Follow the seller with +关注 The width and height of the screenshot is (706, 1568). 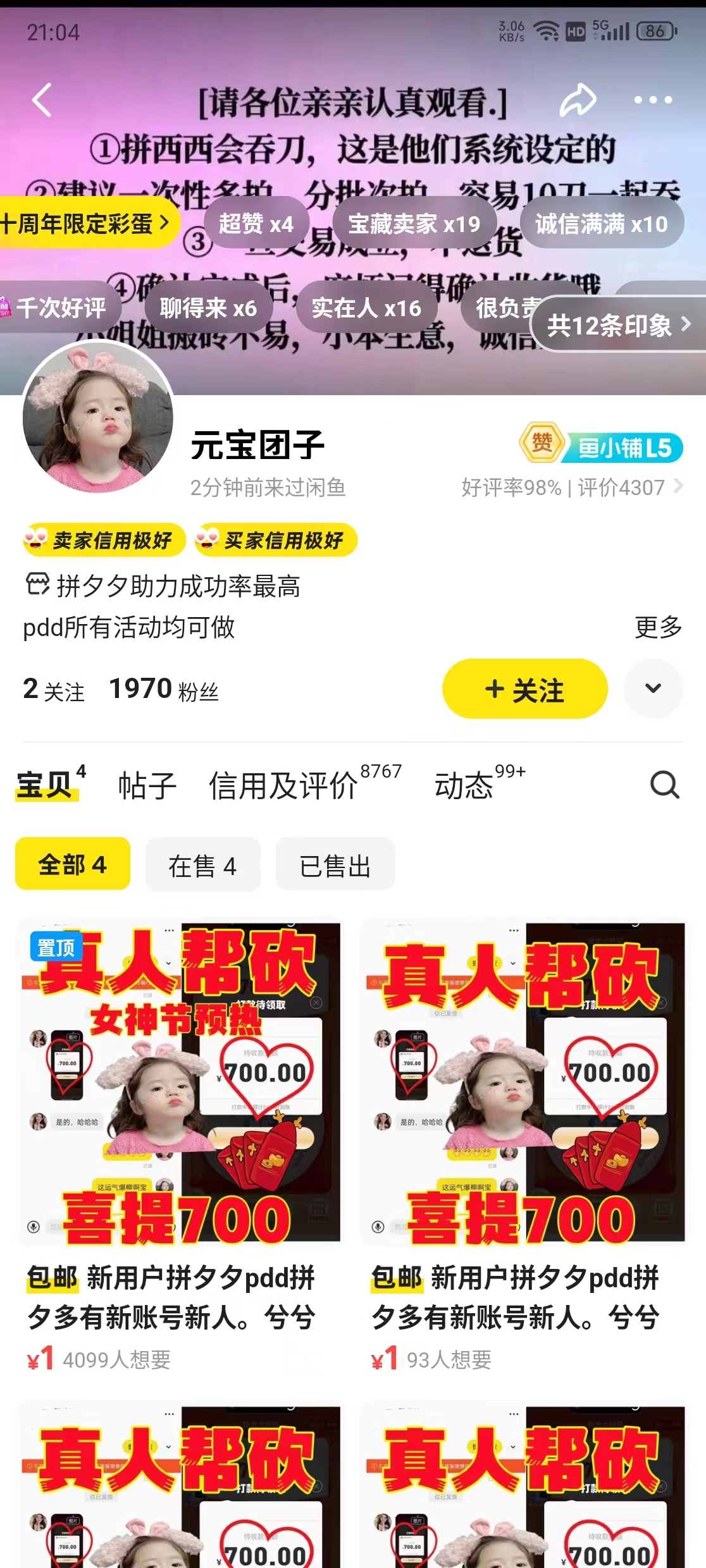click(524, 689)
